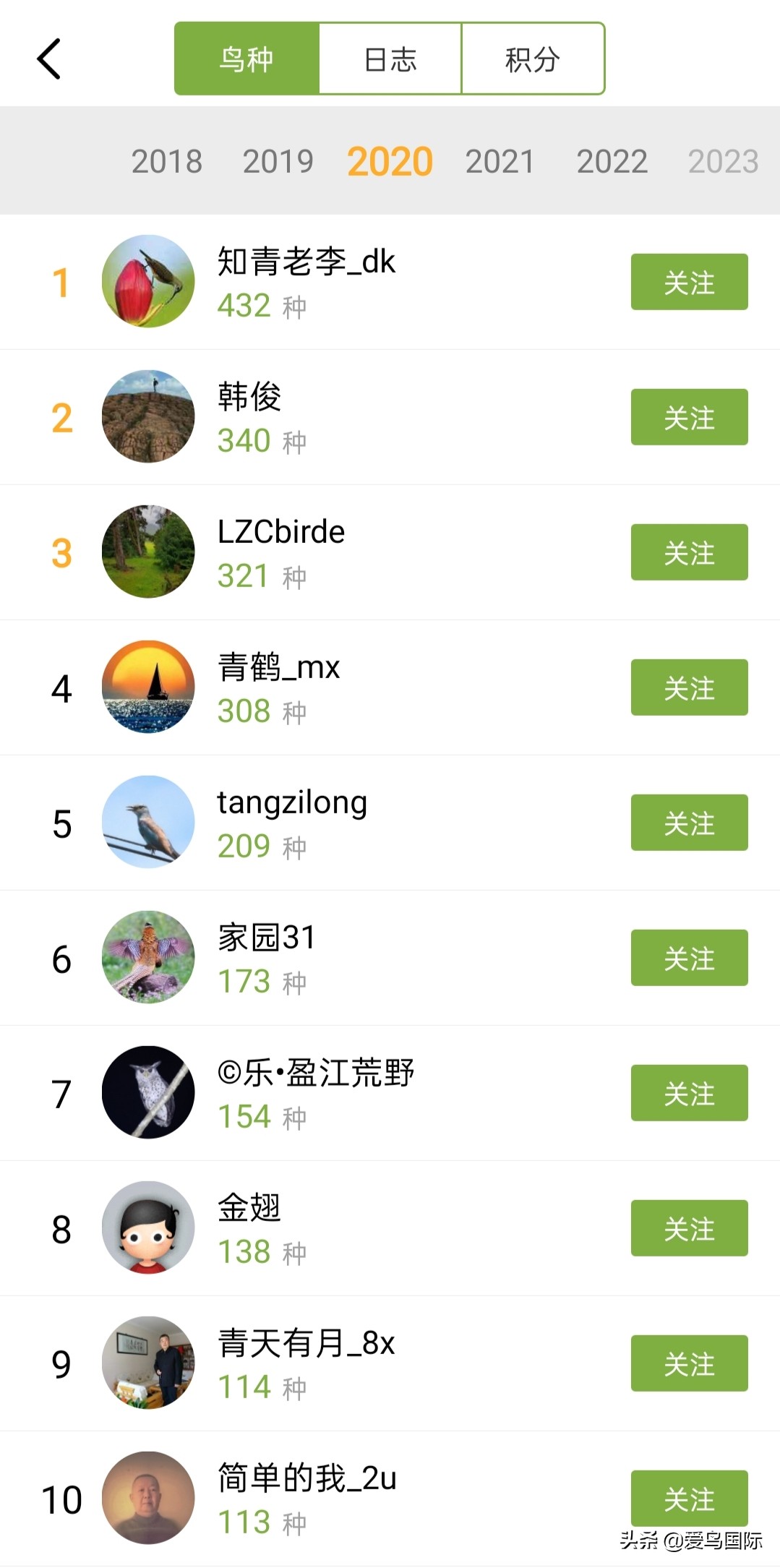Follow user 知青老李_dk
This screenshot has height=1568, width=780.
(689, 282)
